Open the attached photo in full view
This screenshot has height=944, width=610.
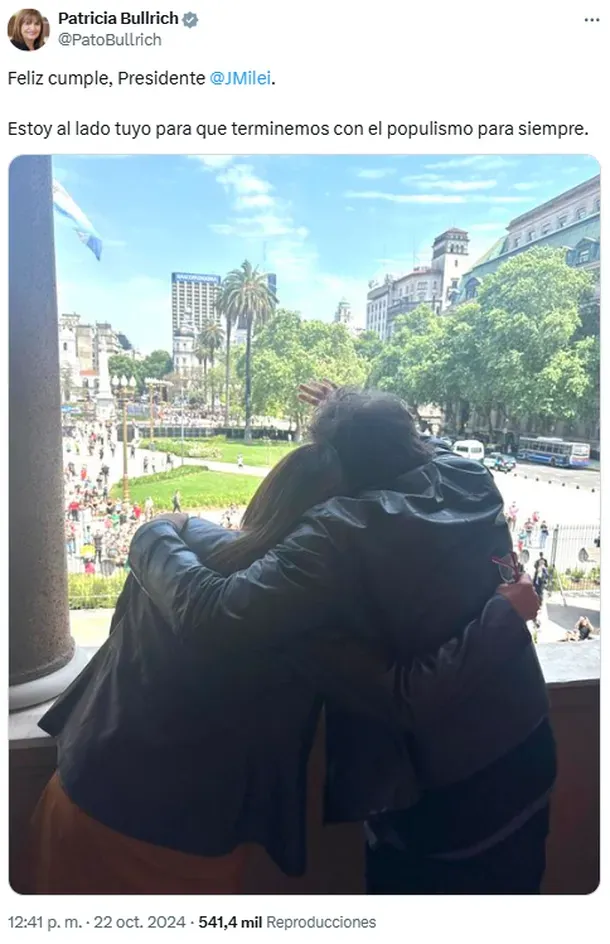tap(304, 523)
